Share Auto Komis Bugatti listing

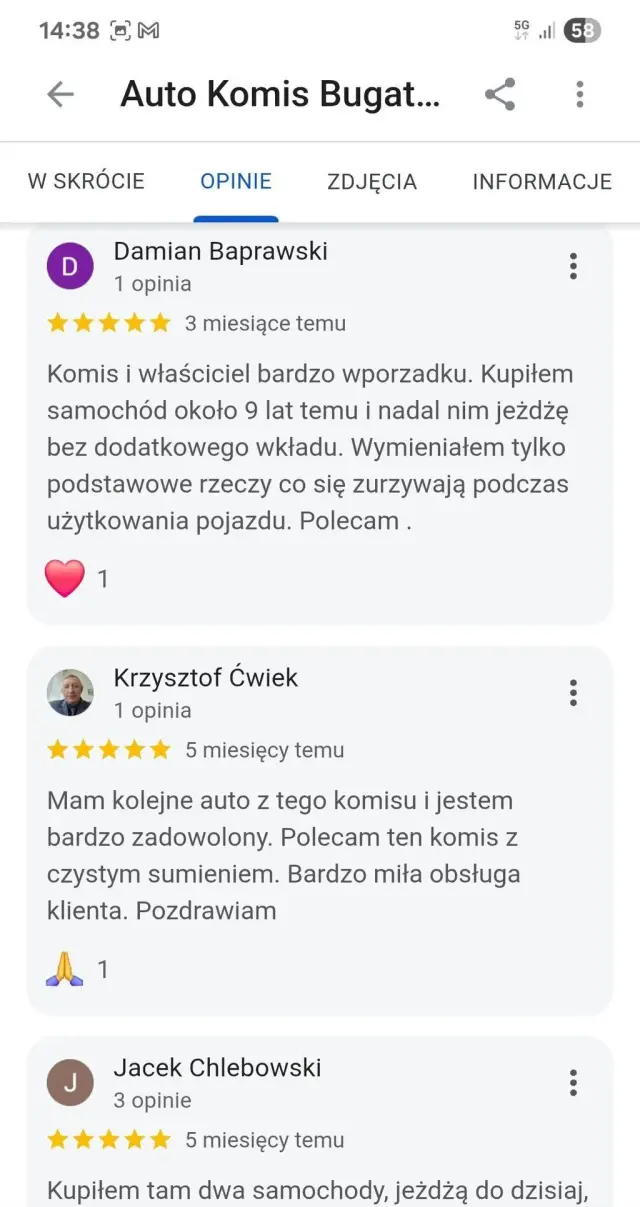[499, 94]
